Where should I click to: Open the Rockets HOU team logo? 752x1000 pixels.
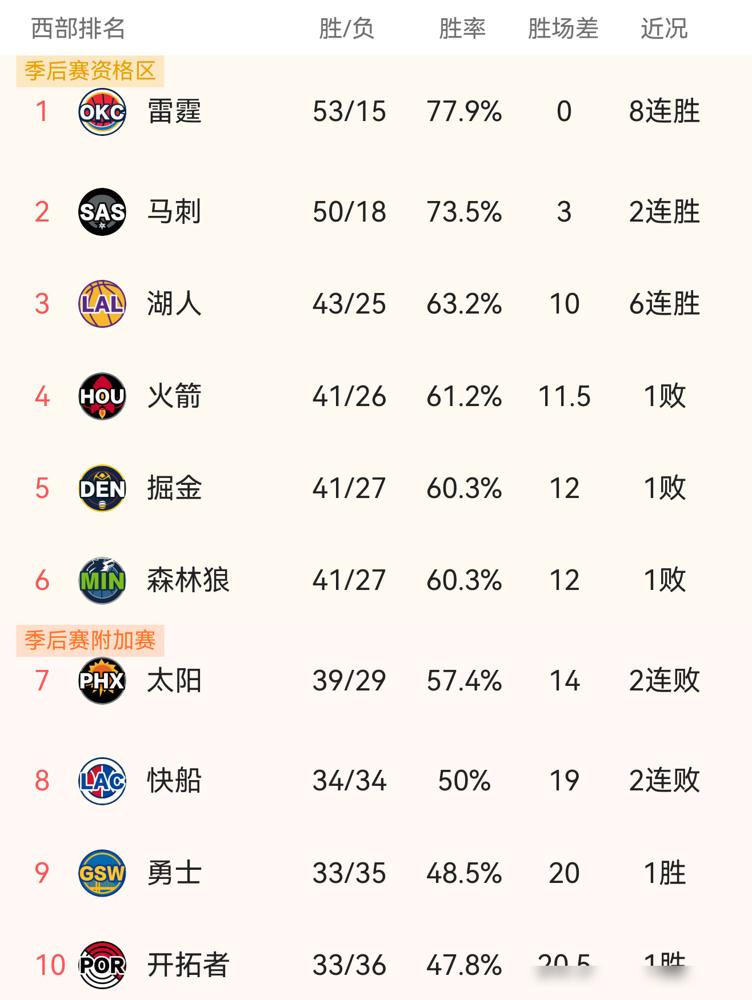click(x=101, y=396)
